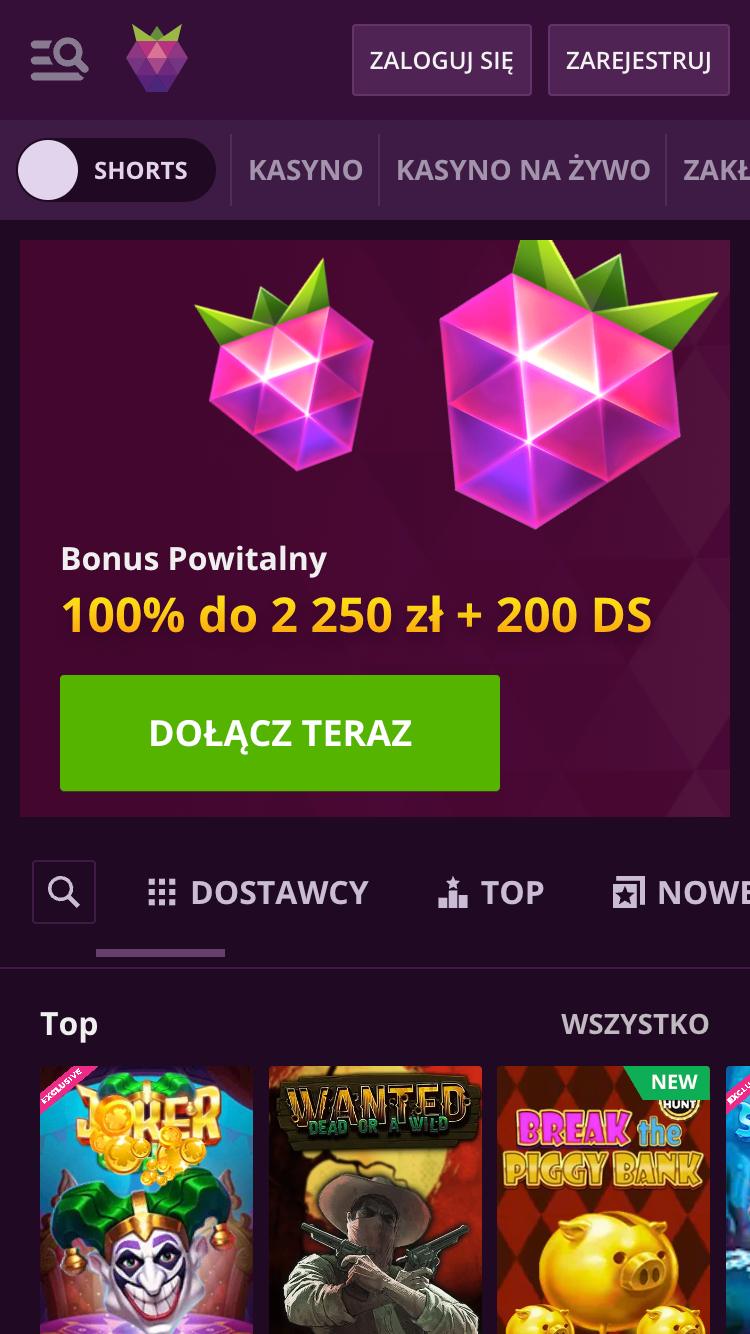Open Break the Piggy Bank game

coord(603,1200)
